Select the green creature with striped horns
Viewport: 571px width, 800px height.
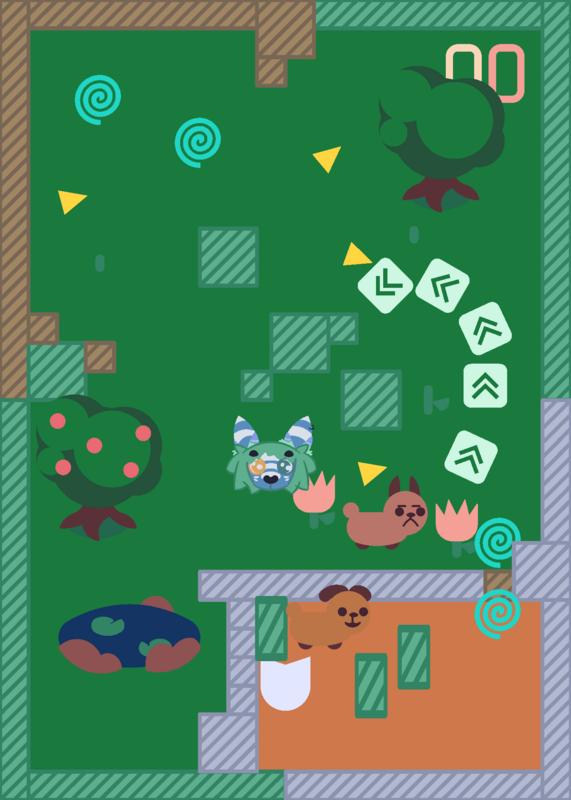(271, 455)
